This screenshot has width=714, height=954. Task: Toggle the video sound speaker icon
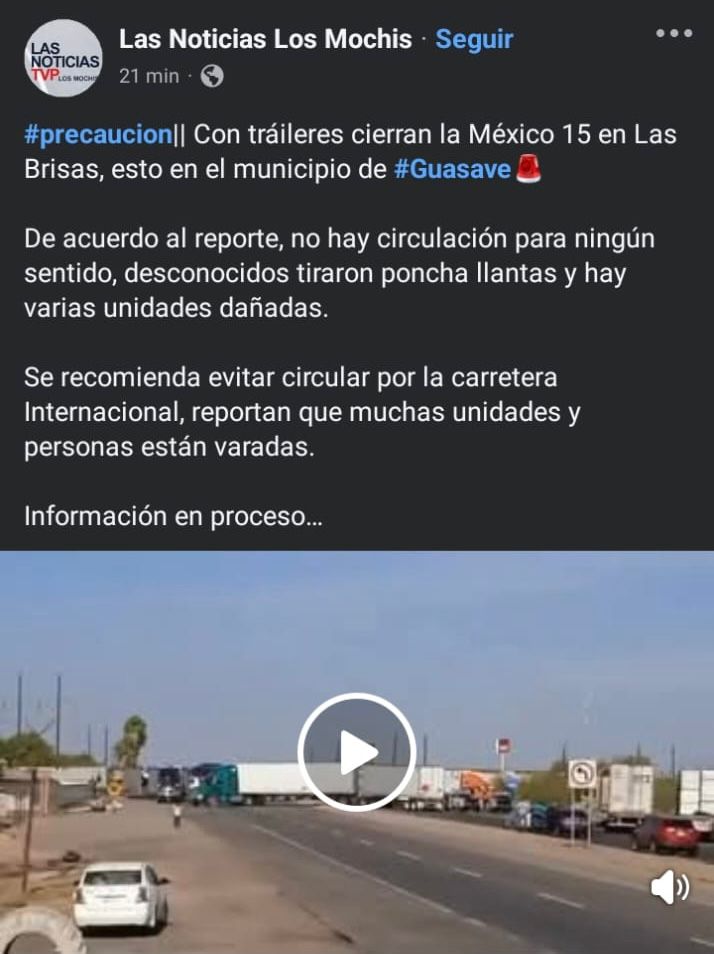tap(669, 887)
